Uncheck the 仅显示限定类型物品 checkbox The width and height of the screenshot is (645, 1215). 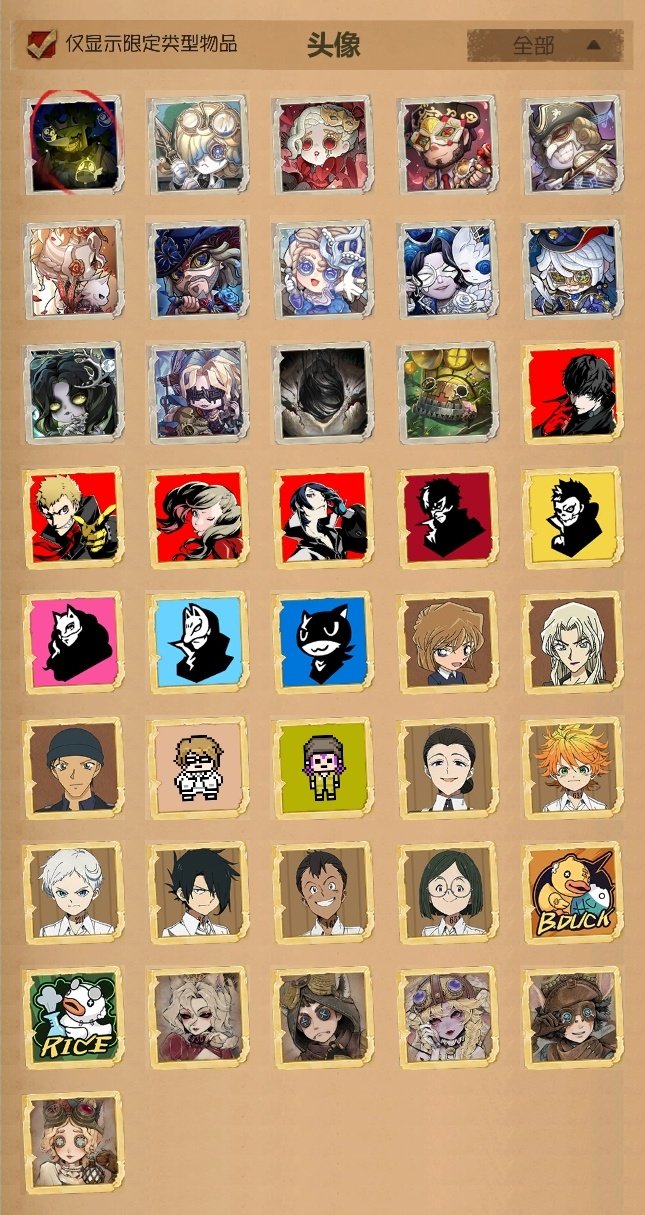tap(42, 44)
